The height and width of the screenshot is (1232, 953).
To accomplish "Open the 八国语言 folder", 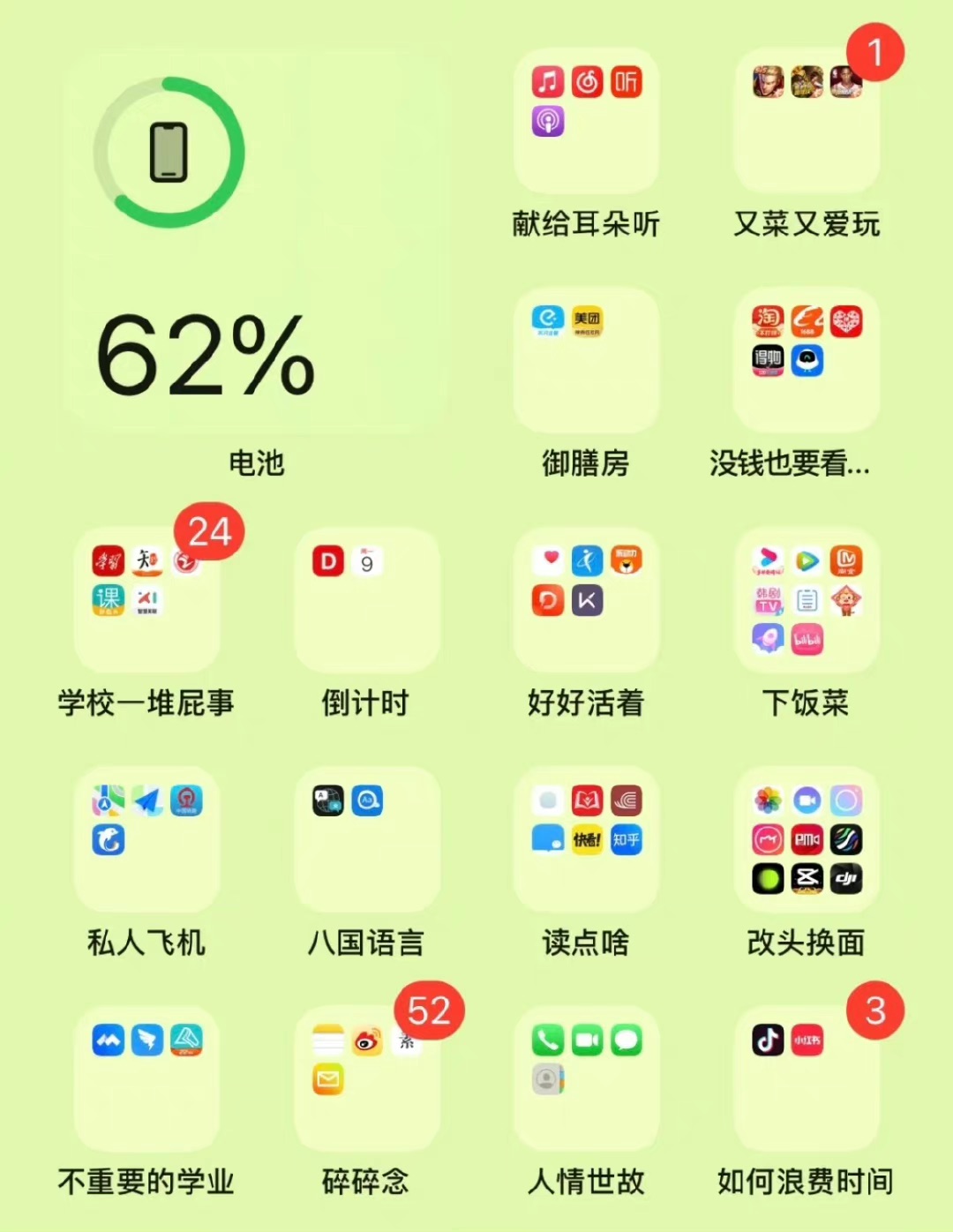I will tap(366, 839).
